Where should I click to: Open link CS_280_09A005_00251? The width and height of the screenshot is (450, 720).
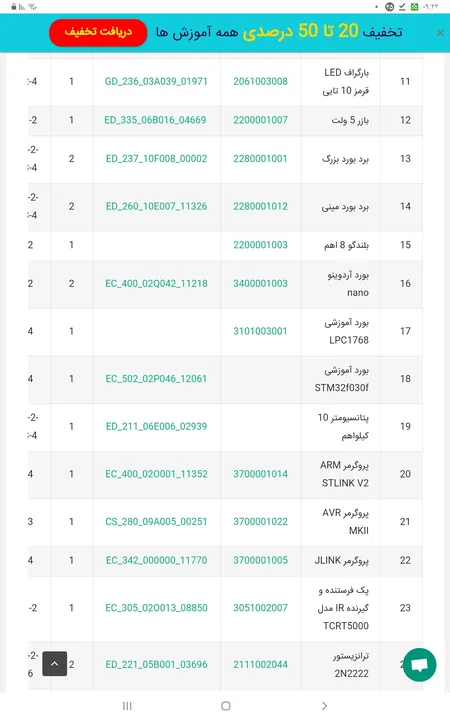point(156,522)
